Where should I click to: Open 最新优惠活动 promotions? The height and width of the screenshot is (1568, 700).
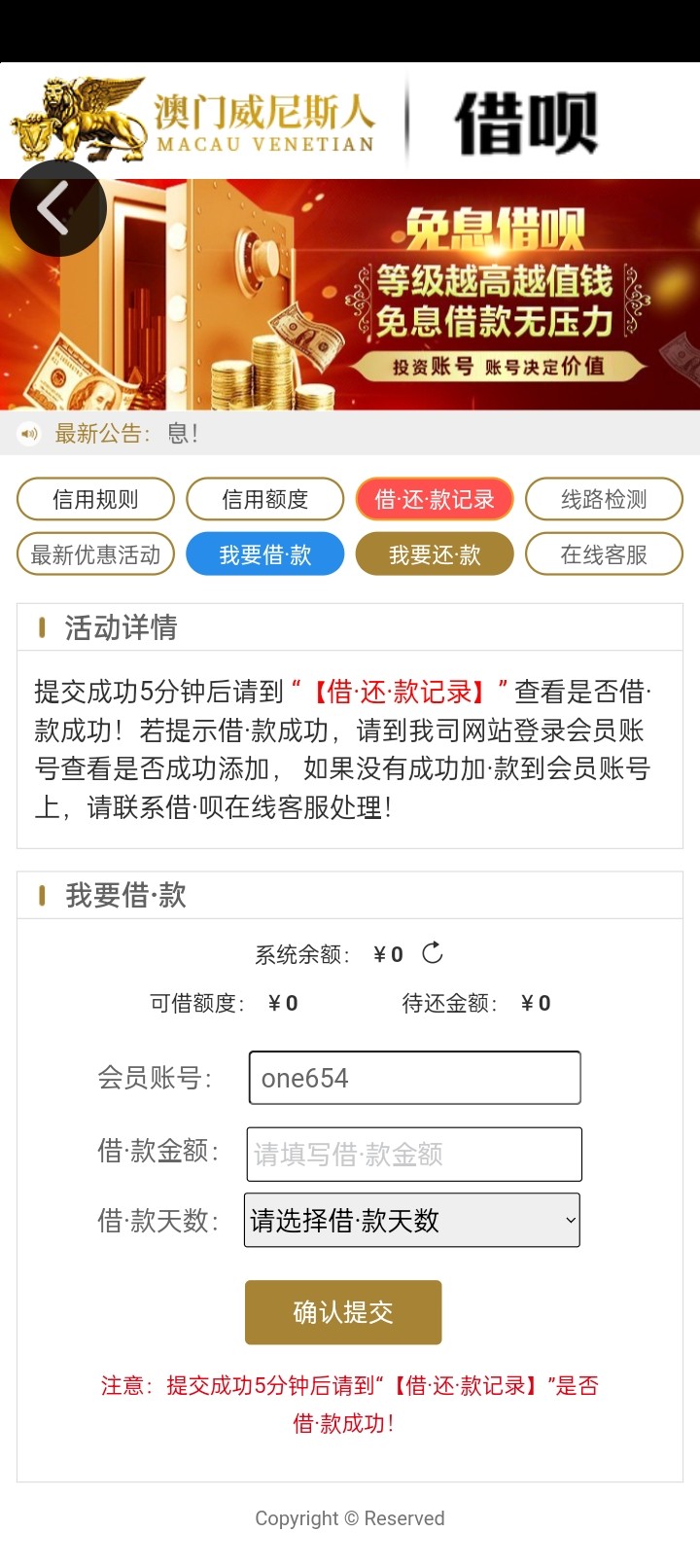95,554
